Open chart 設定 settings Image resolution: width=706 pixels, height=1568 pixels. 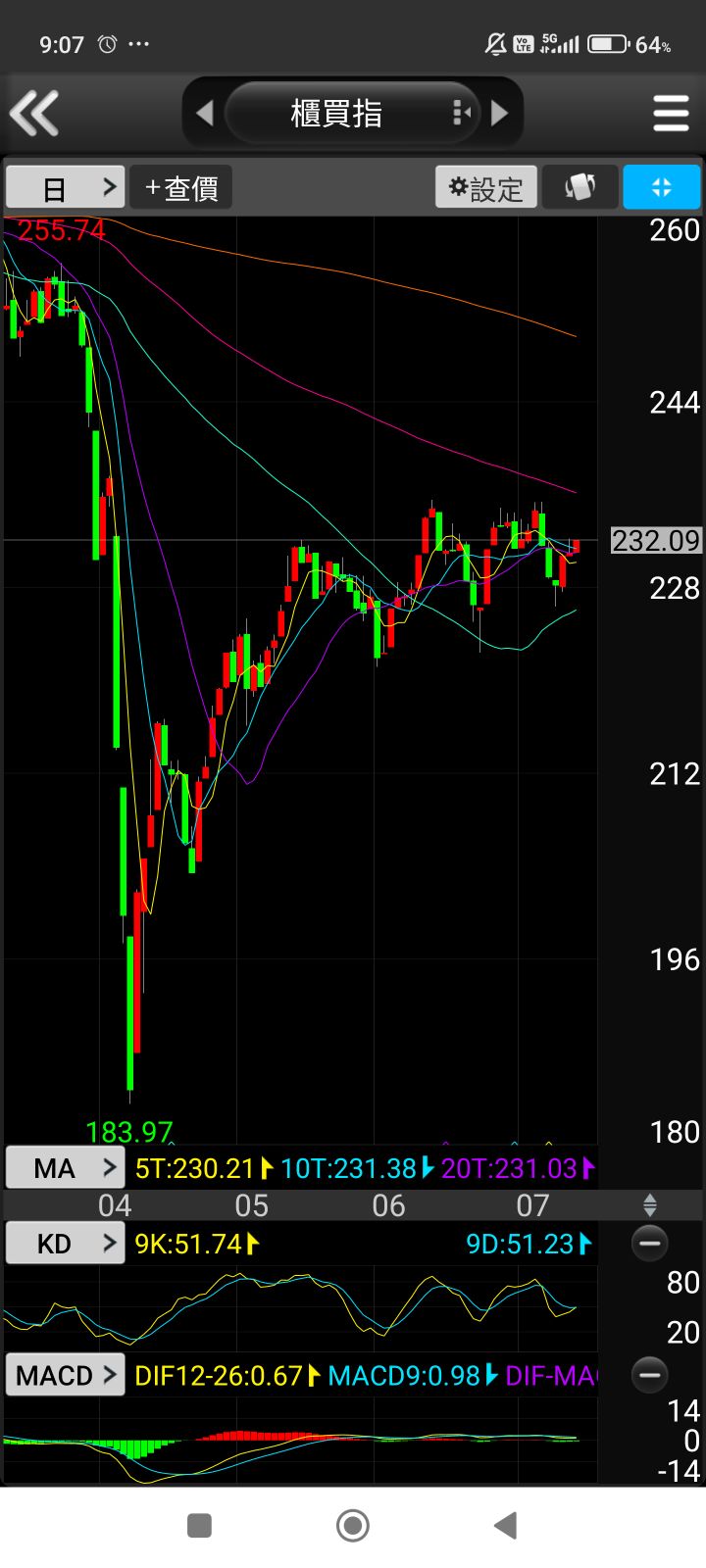click(486, 187)
